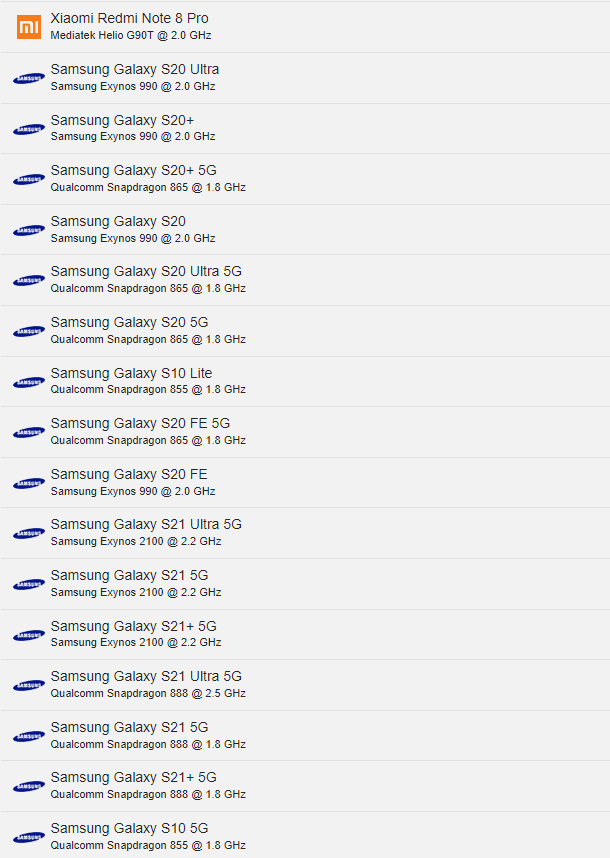Open Samsung Galaxy S20 FE with Exynos 990

point(305,483)
